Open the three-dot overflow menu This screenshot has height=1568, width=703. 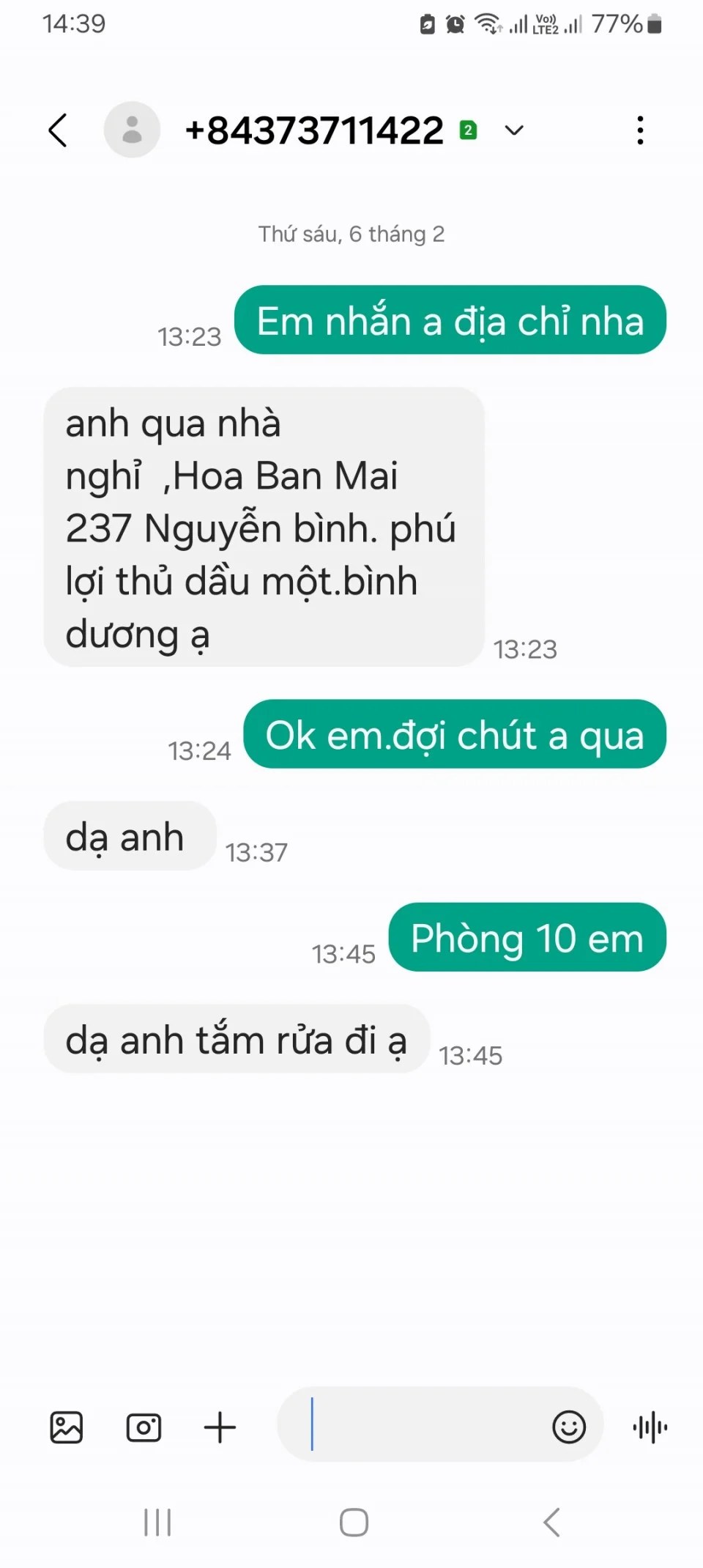pyautogui.click(x=640, y=130)
